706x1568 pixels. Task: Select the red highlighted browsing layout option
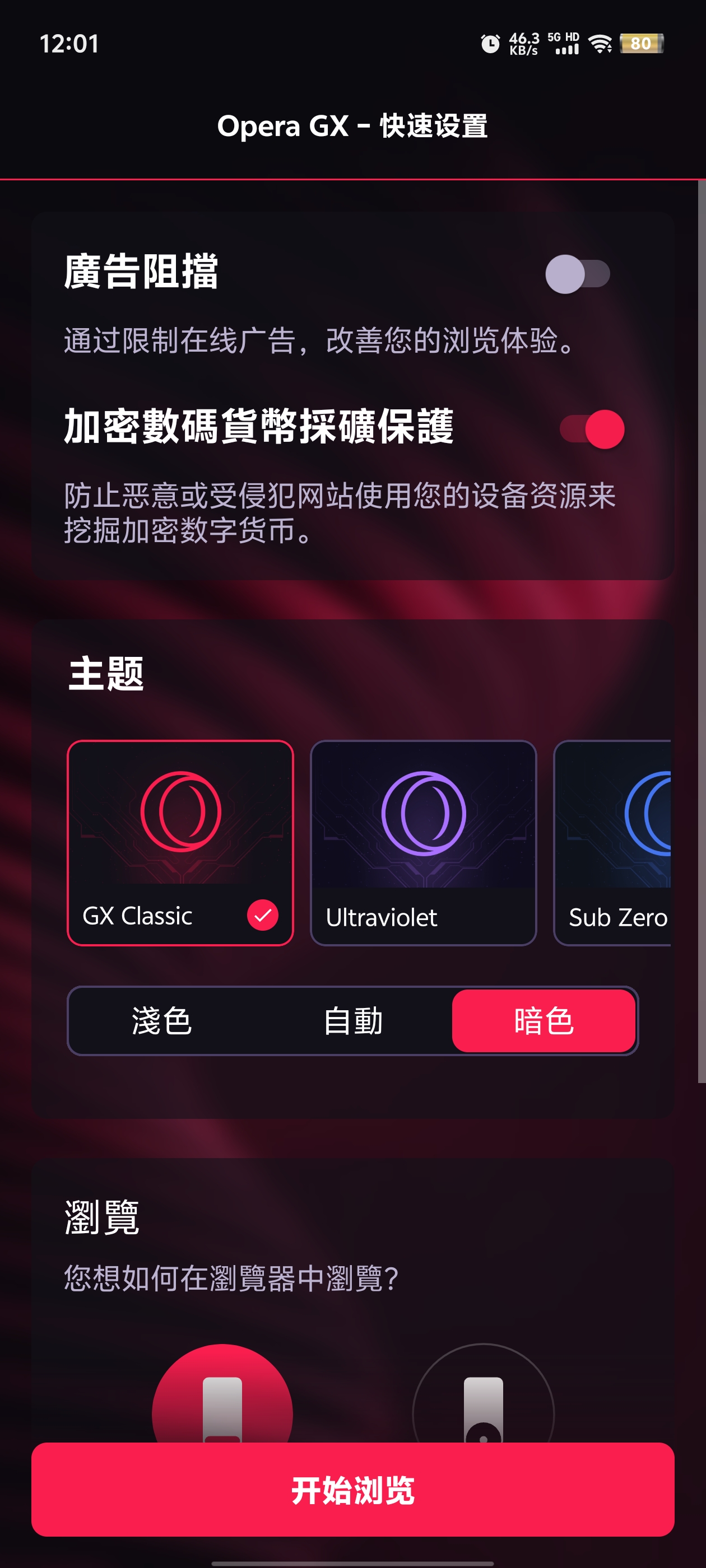coord(222,1394)
